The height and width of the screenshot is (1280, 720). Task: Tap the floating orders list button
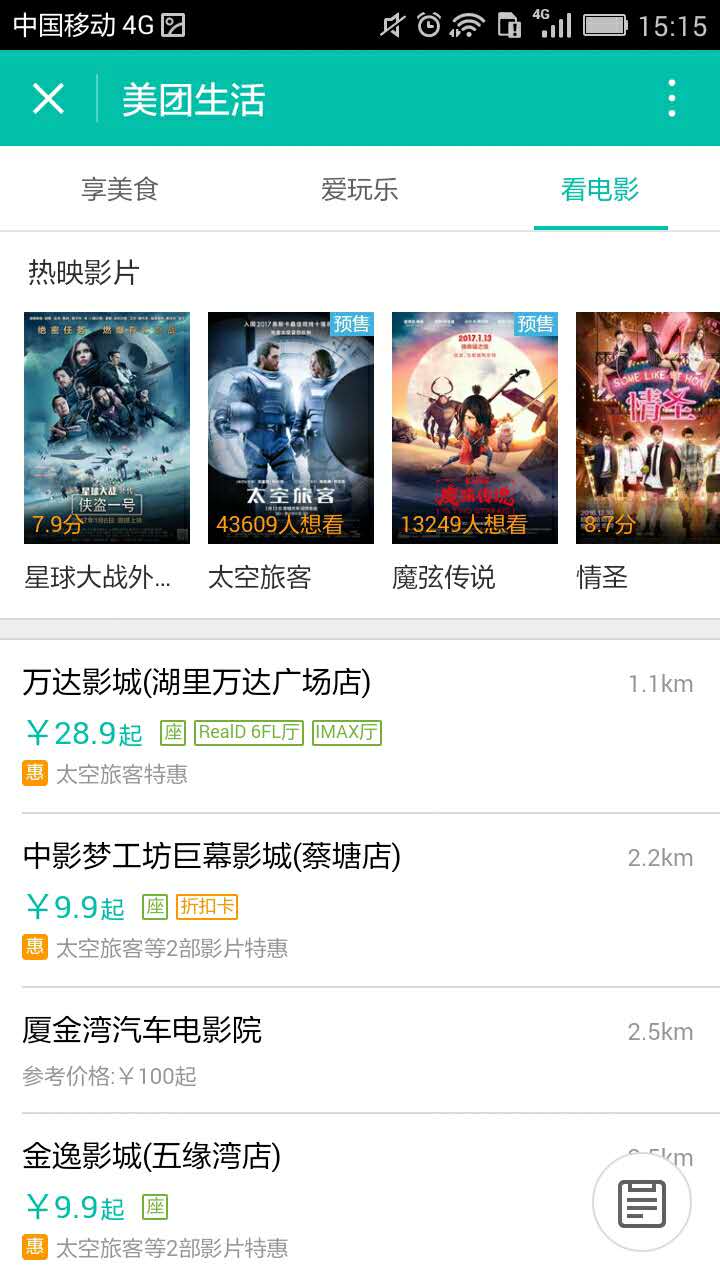coord(642,1203)
